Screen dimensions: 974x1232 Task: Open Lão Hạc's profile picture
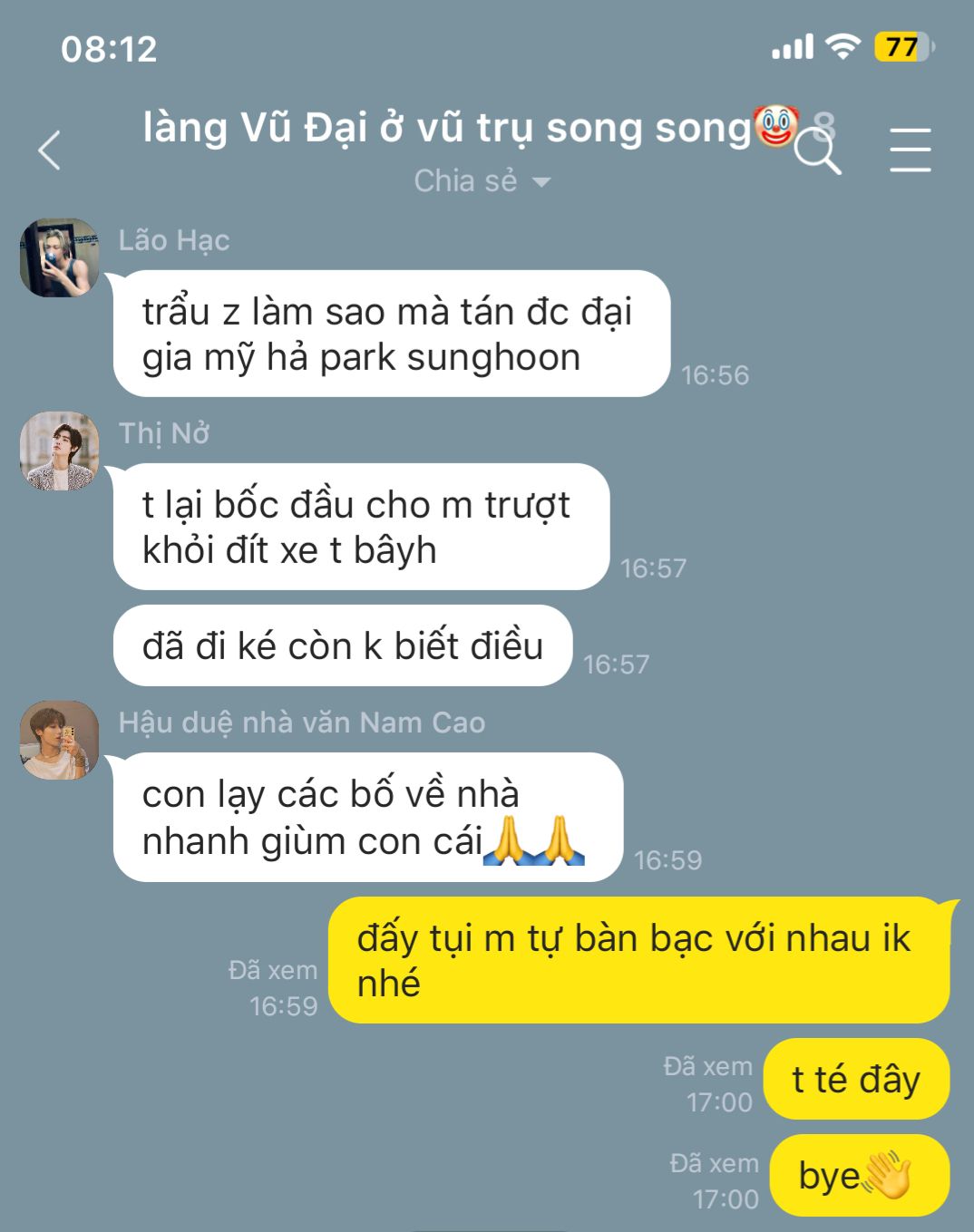click(60, 257)
